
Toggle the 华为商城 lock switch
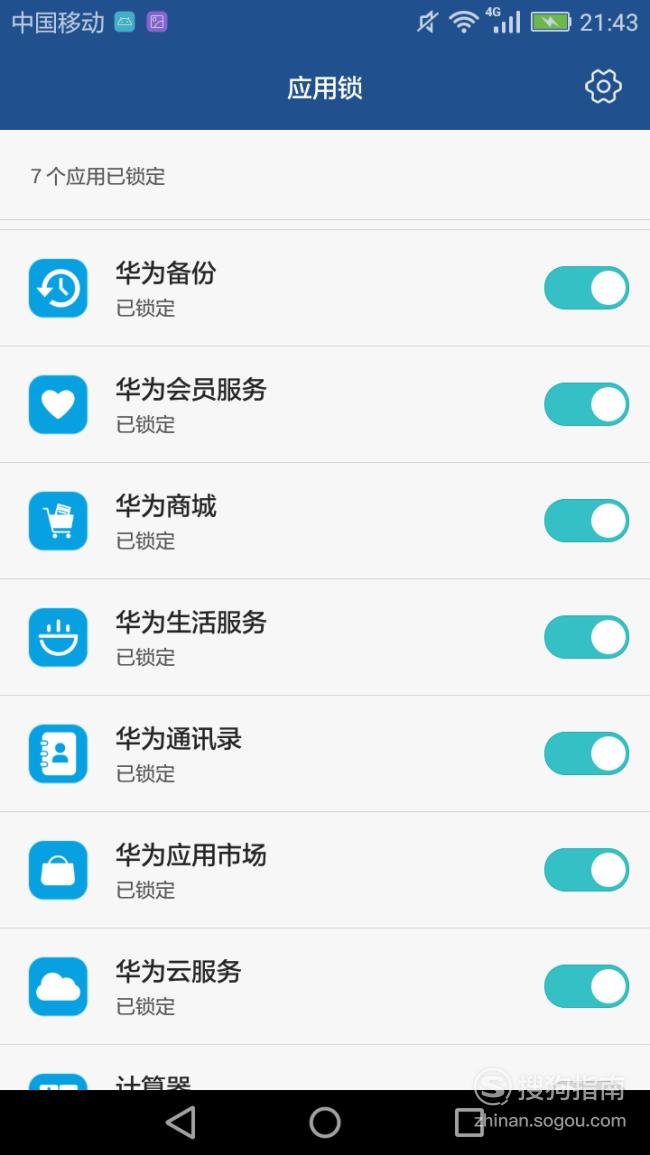coord(587,520)
